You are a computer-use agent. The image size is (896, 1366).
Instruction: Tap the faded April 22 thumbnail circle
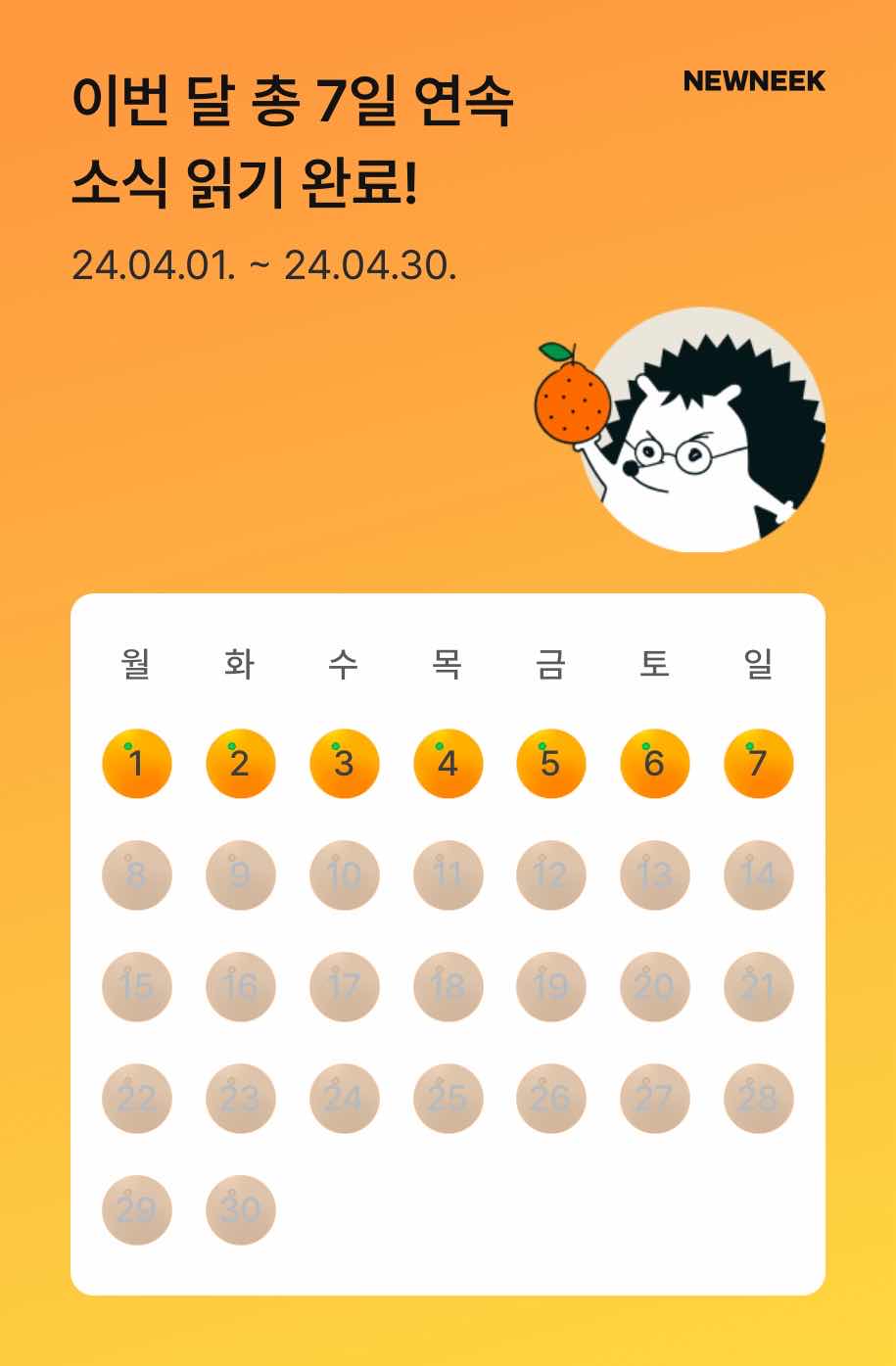[137, 1099]
